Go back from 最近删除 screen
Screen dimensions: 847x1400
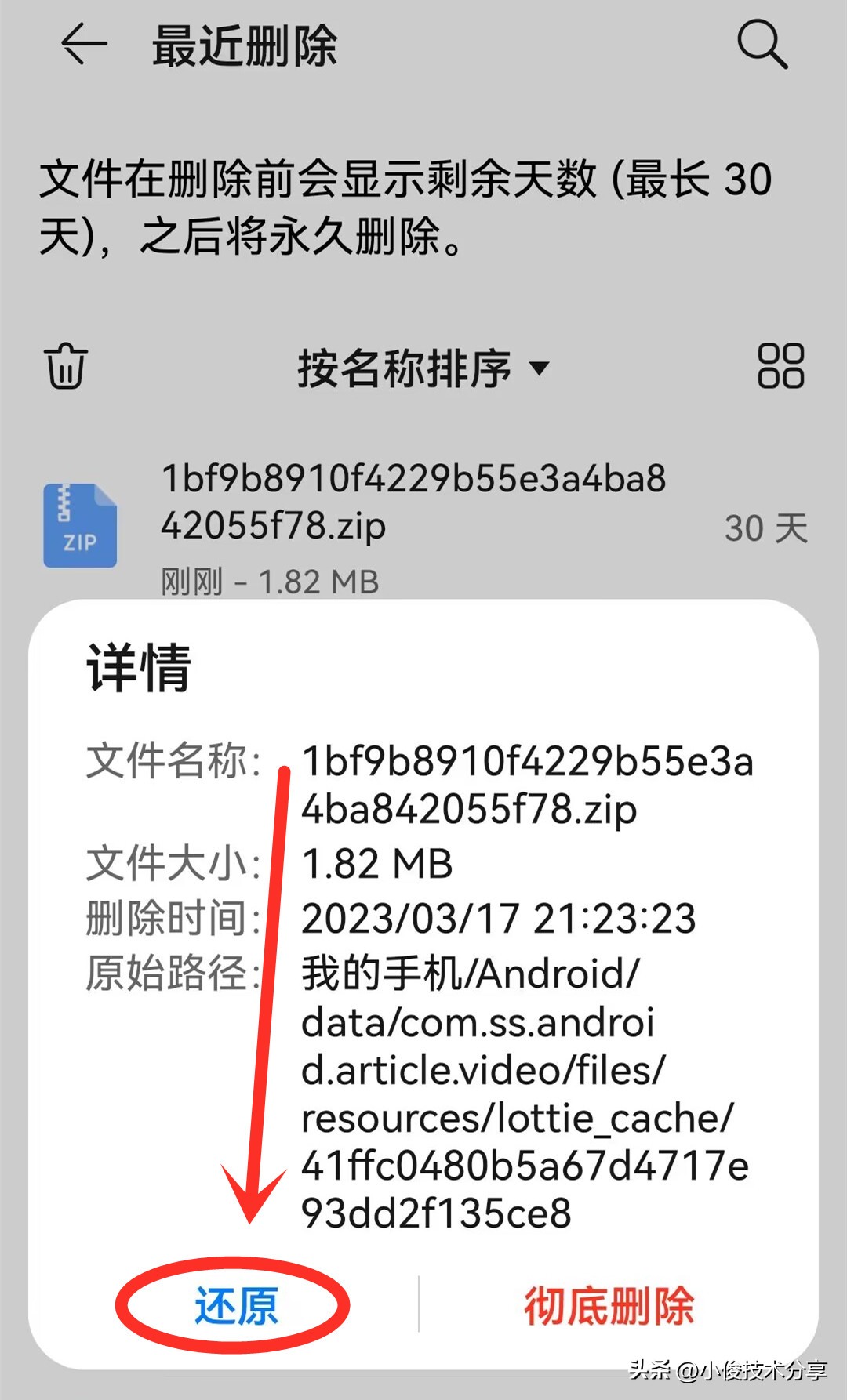click(x=84, y=44)
